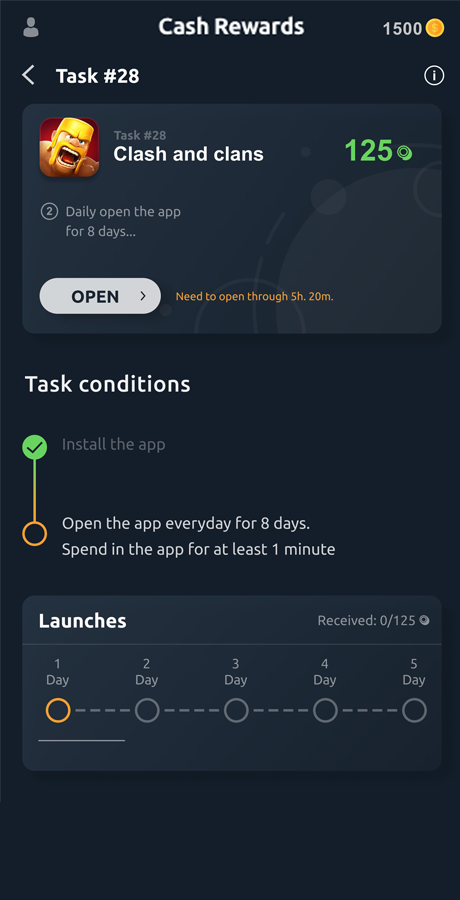Open the Clash and clans task card

point(232,218)
